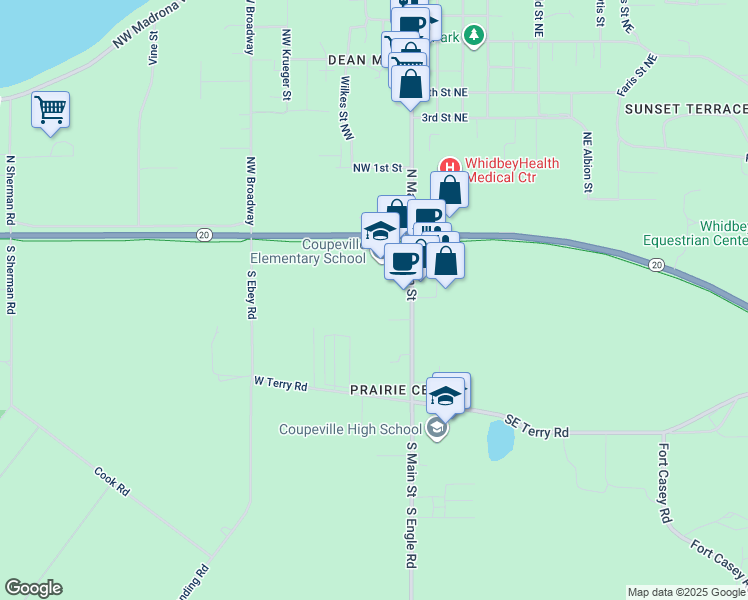Select the WhidbeyHealth Medical Ctr hospital pin
This screenshot has height=600, width=748.
coord(450,167)
